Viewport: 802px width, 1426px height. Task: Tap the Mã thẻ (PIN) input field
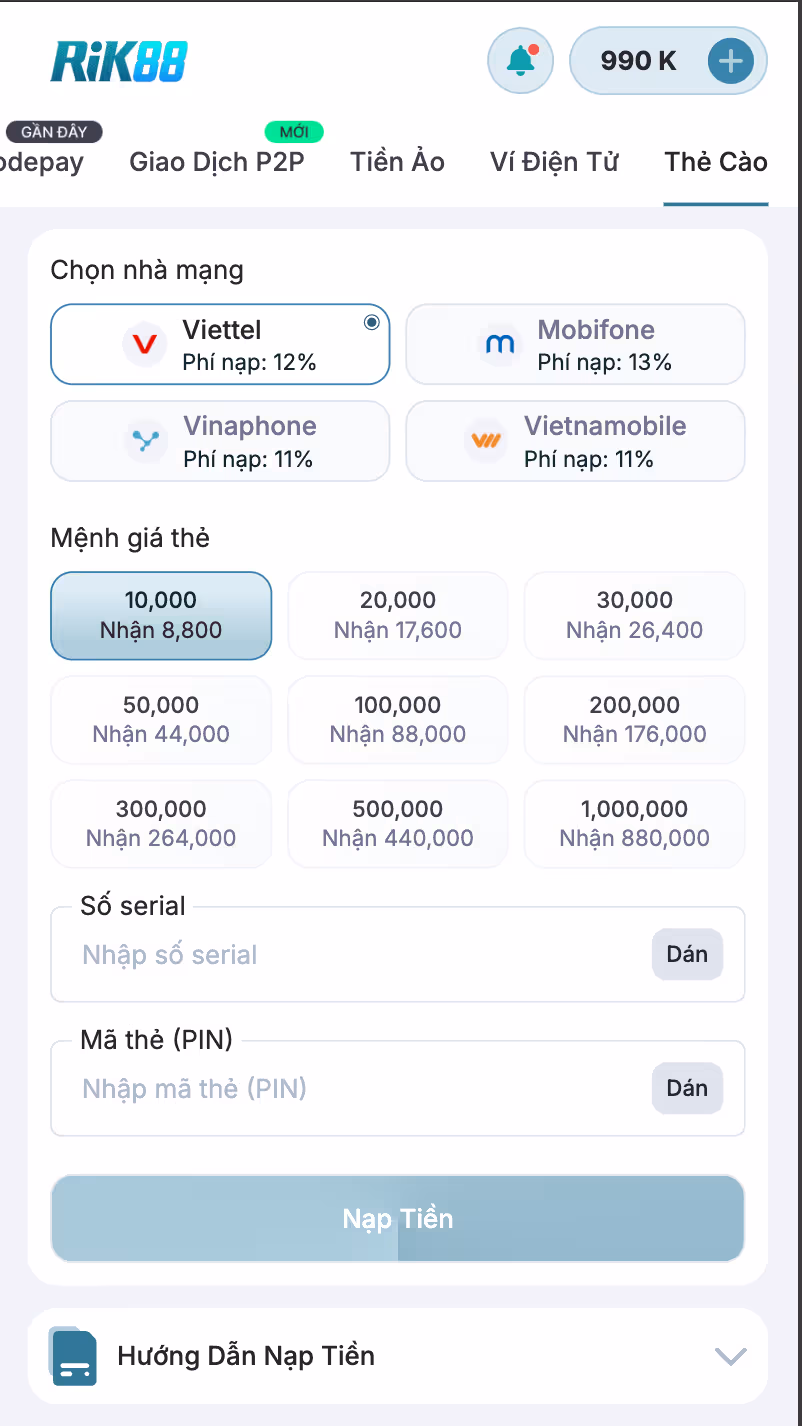click(x=360, y=1089)
